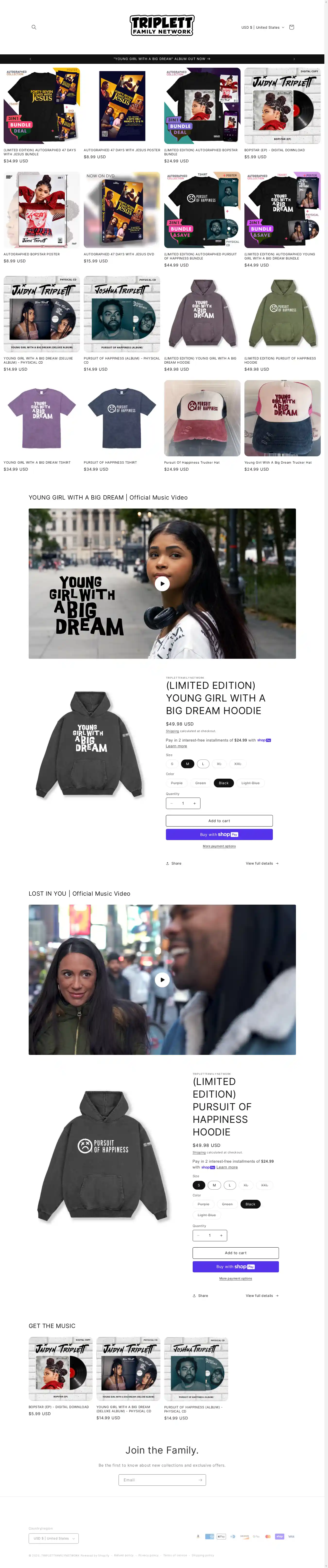The image size is (328, 1568).
Task: Add Pursuit Of Happiness Hoodie to cart
Action: [235, 1253]
